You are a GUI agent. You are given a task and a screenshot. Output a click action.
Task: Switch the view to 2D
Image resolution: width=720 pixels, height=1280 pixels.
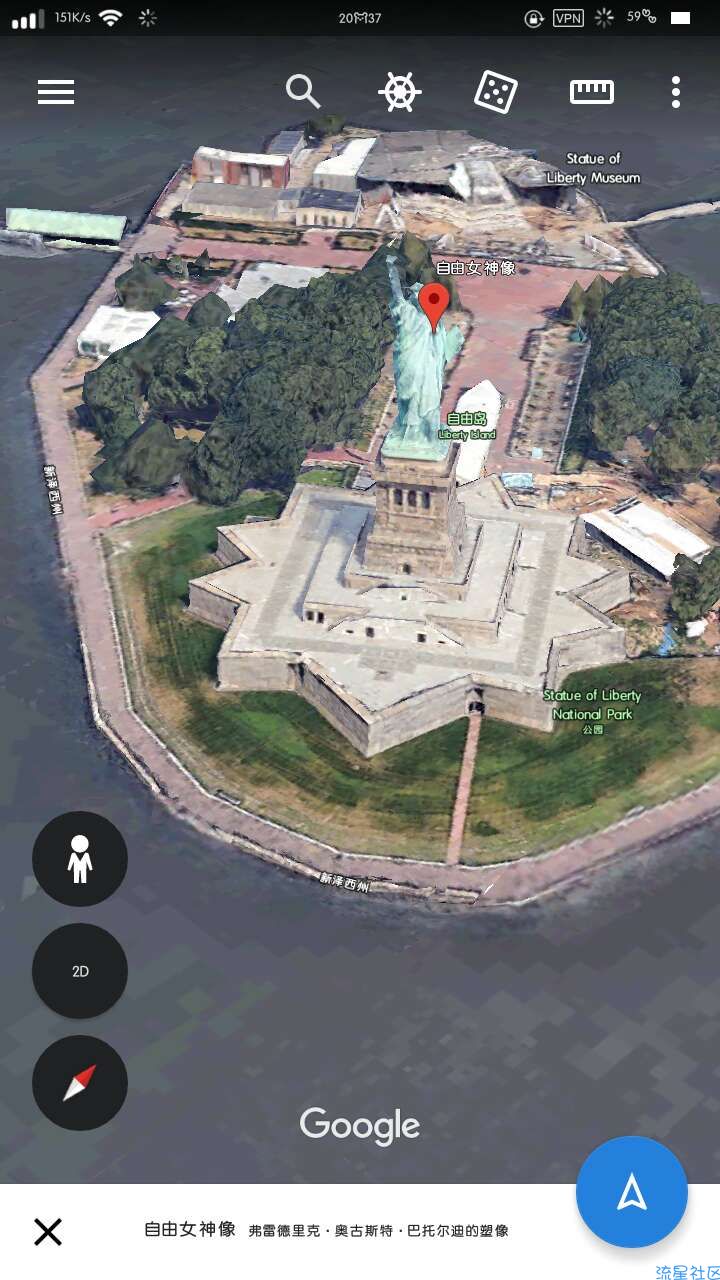click(80, 971)
